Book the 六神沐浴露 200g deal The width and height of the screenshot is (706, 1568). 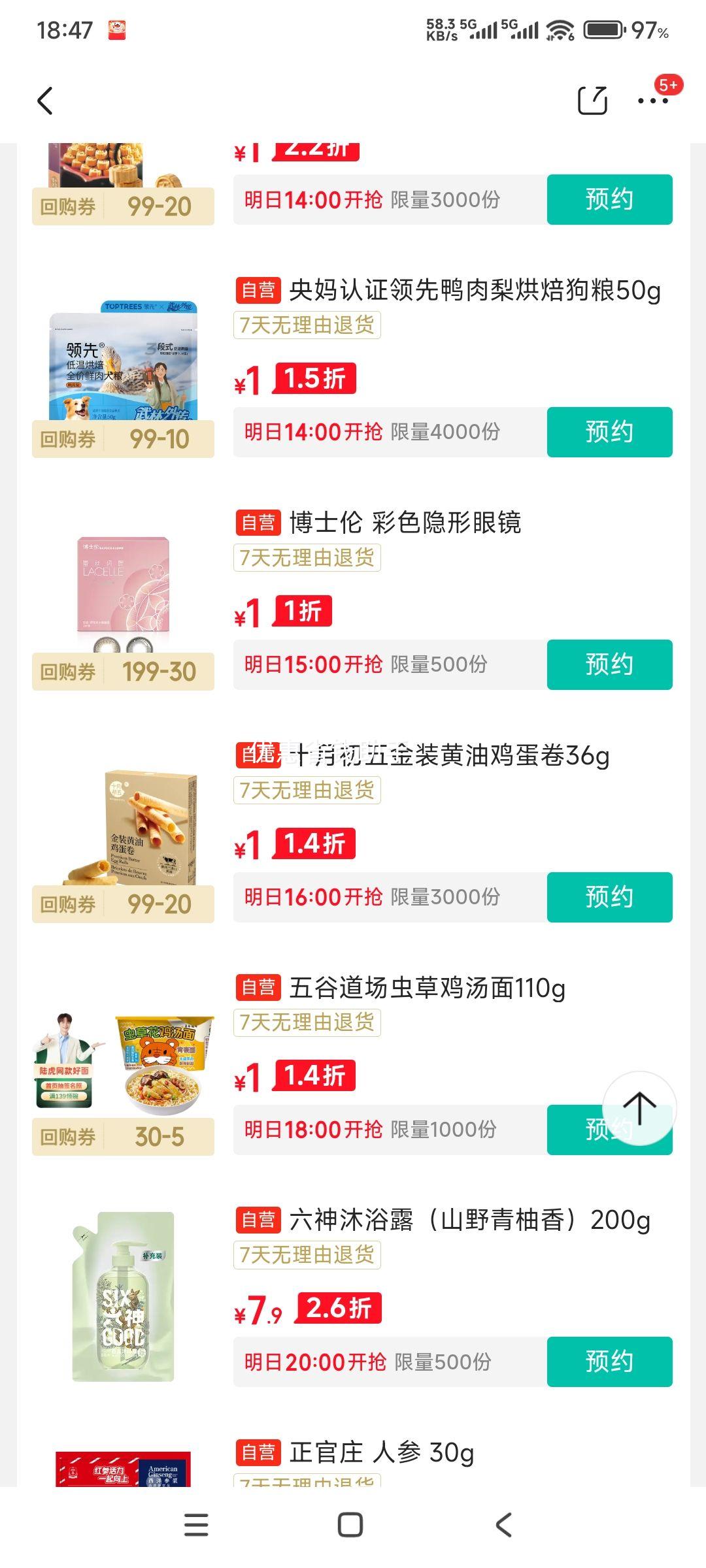[609, 1362]
